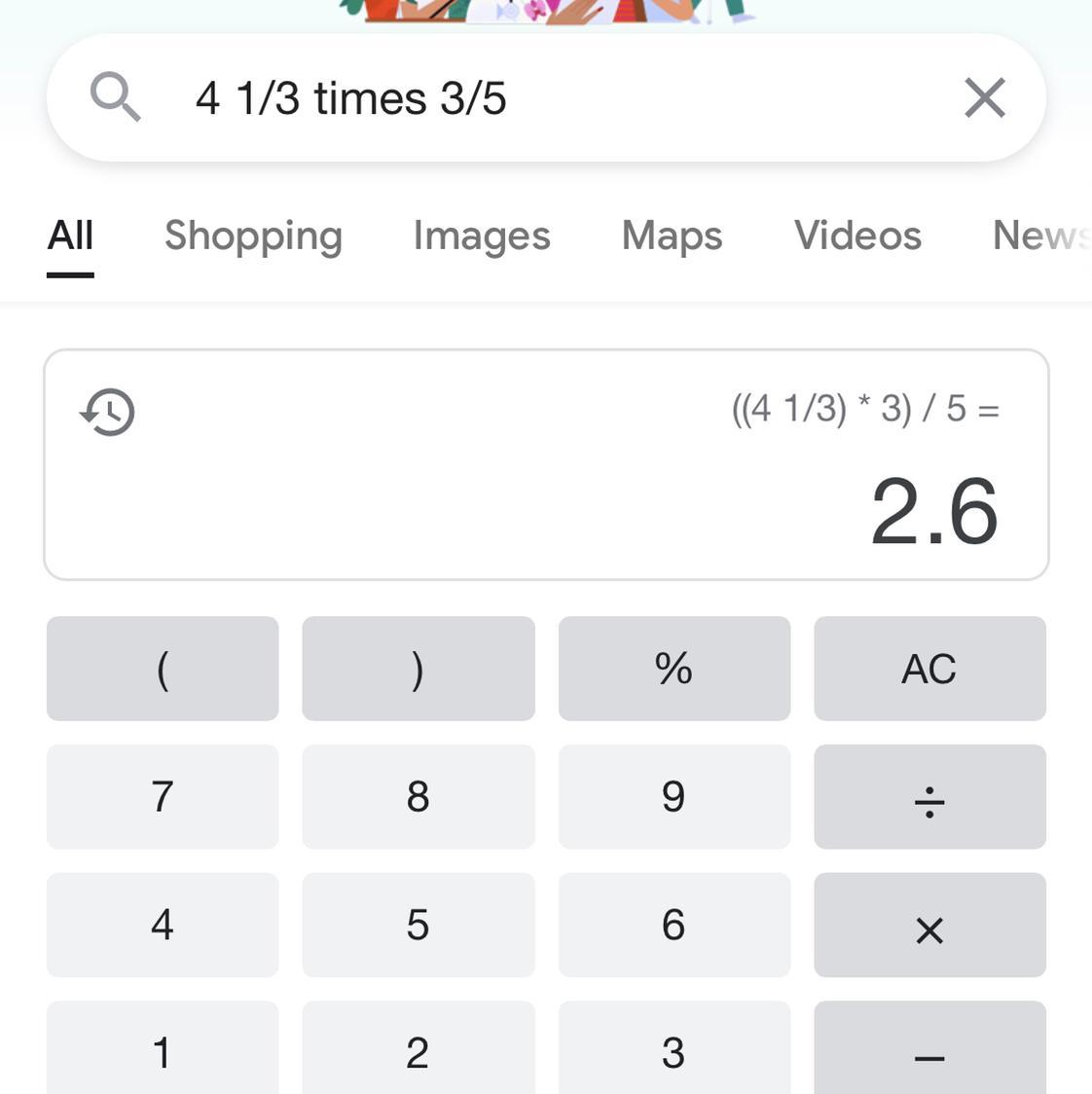The height and width of the screenshot is (1094, 1092).
Task: Clear the search query with the X
Action: (984, 98)
